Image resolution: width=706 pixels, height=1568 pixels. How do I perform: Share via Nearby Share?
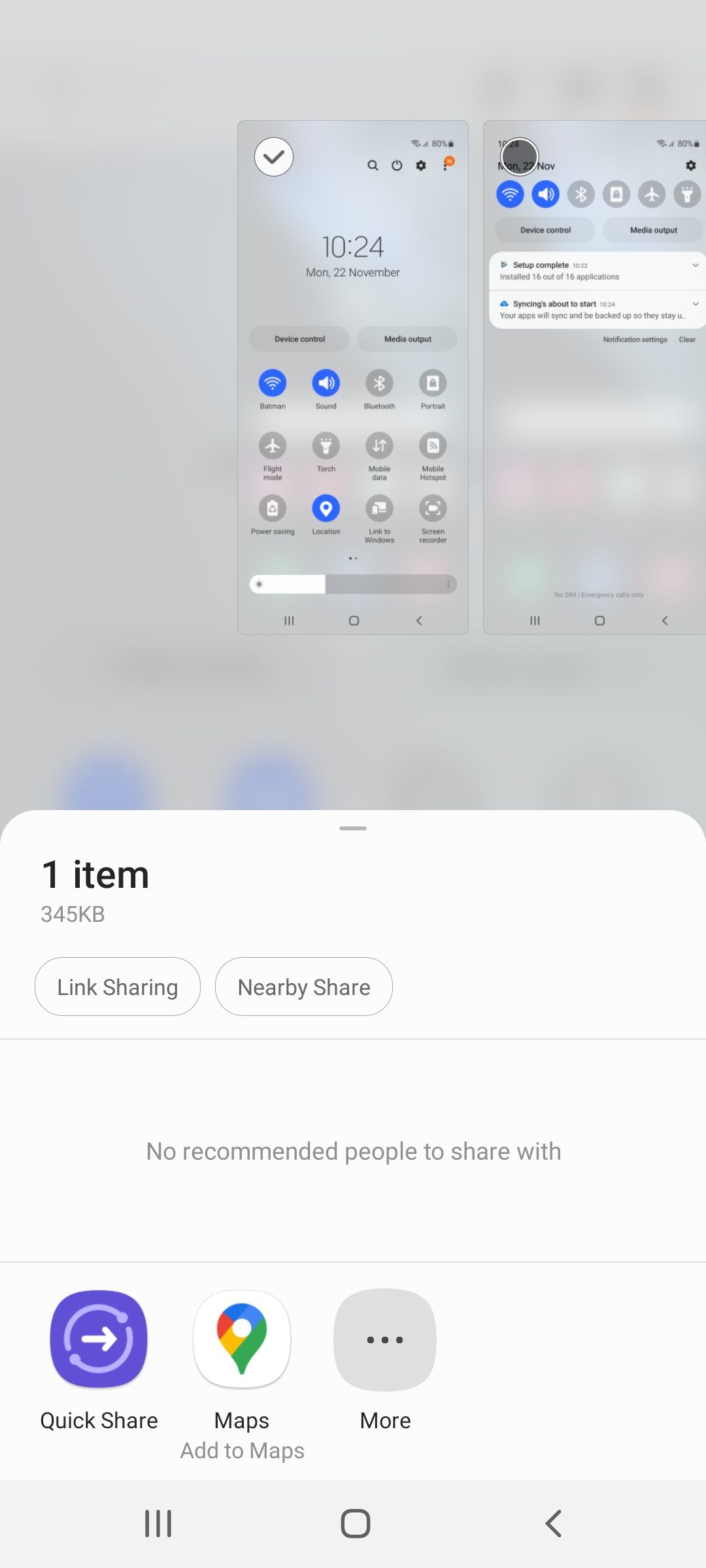point(304,987)
